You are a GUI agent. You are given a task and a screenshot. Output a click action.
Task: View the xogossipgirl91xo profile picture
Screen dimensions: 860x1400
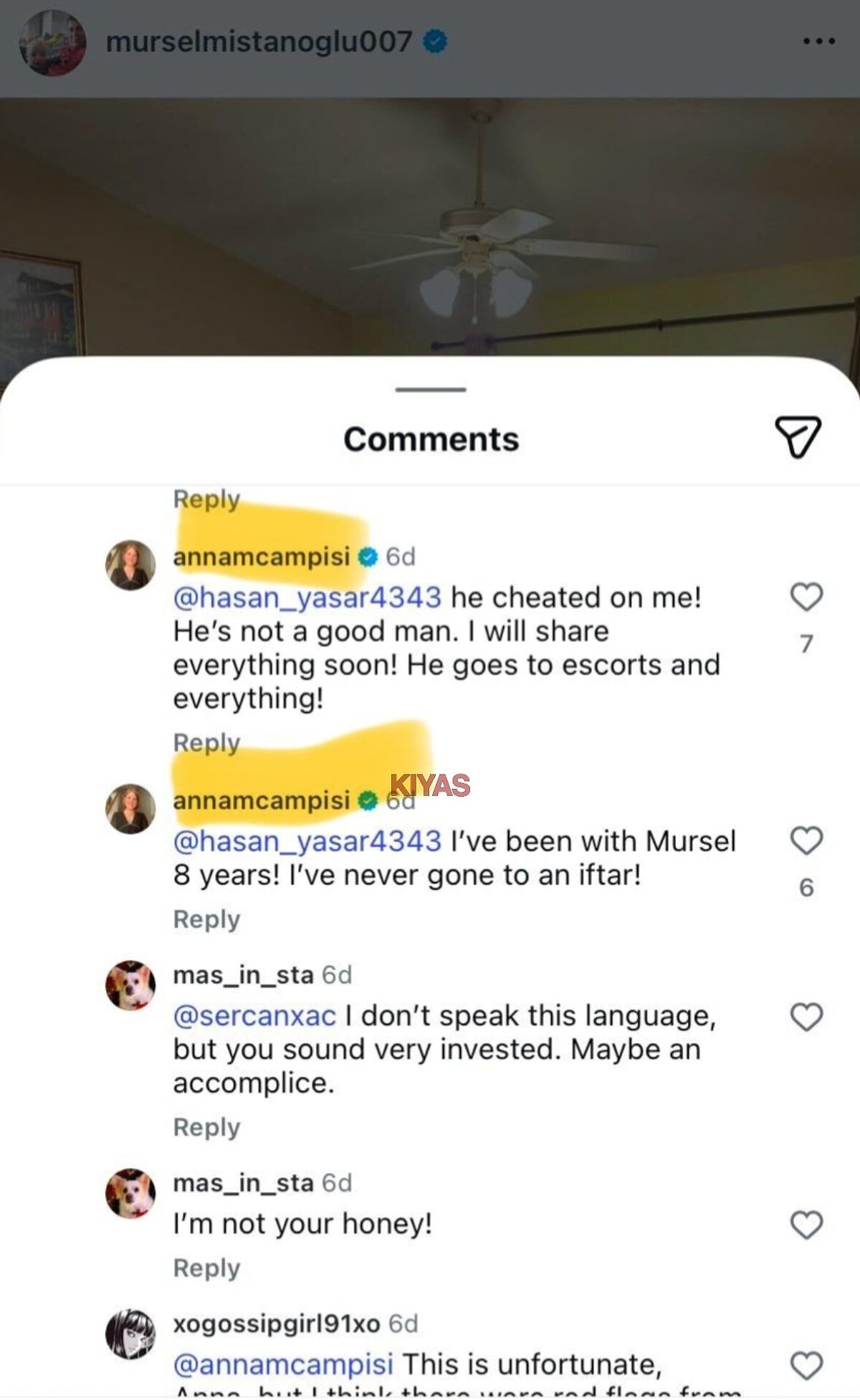pos(130,1334)
